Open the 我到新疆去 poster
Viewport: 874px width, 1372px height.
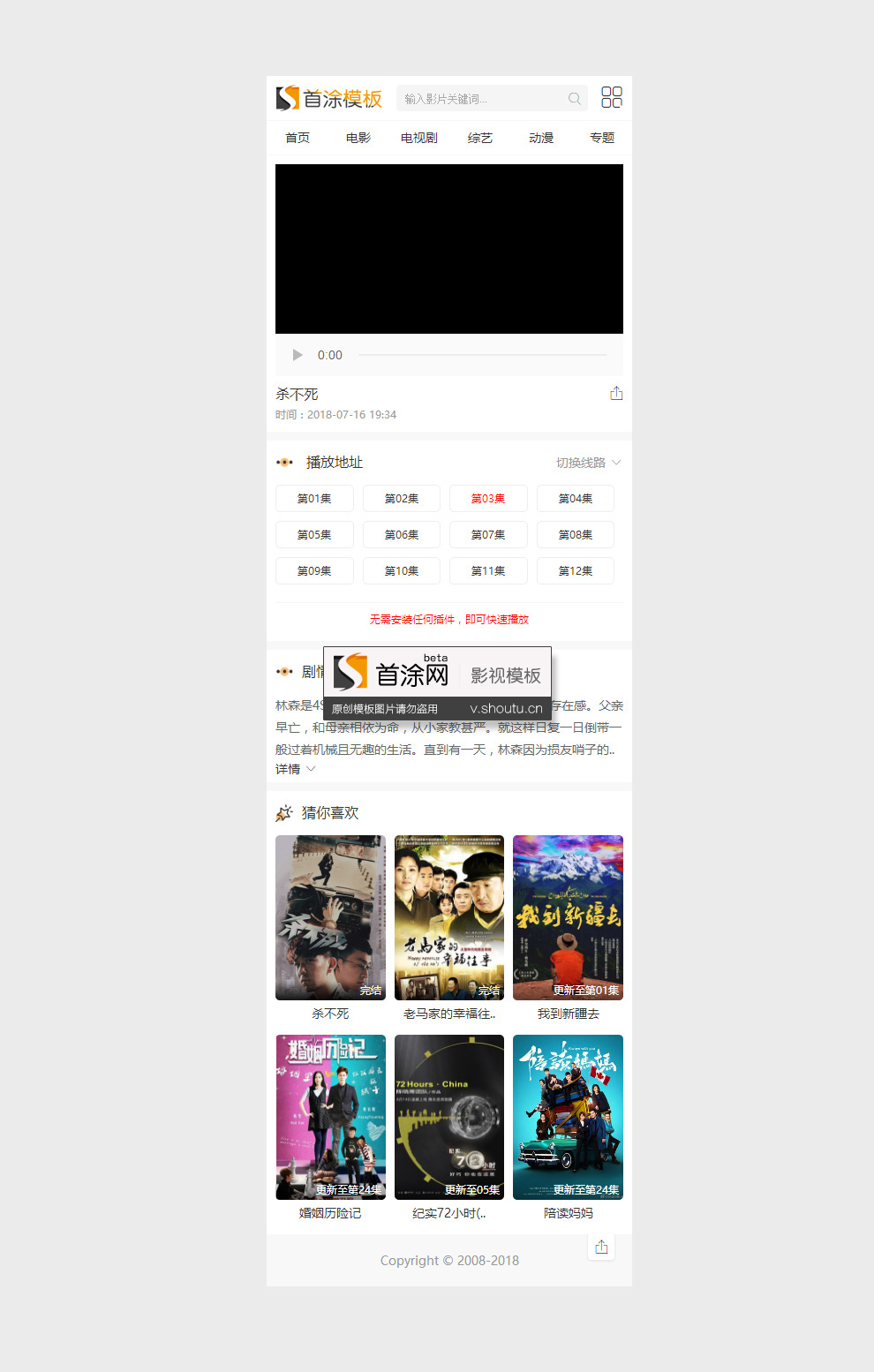568,917
